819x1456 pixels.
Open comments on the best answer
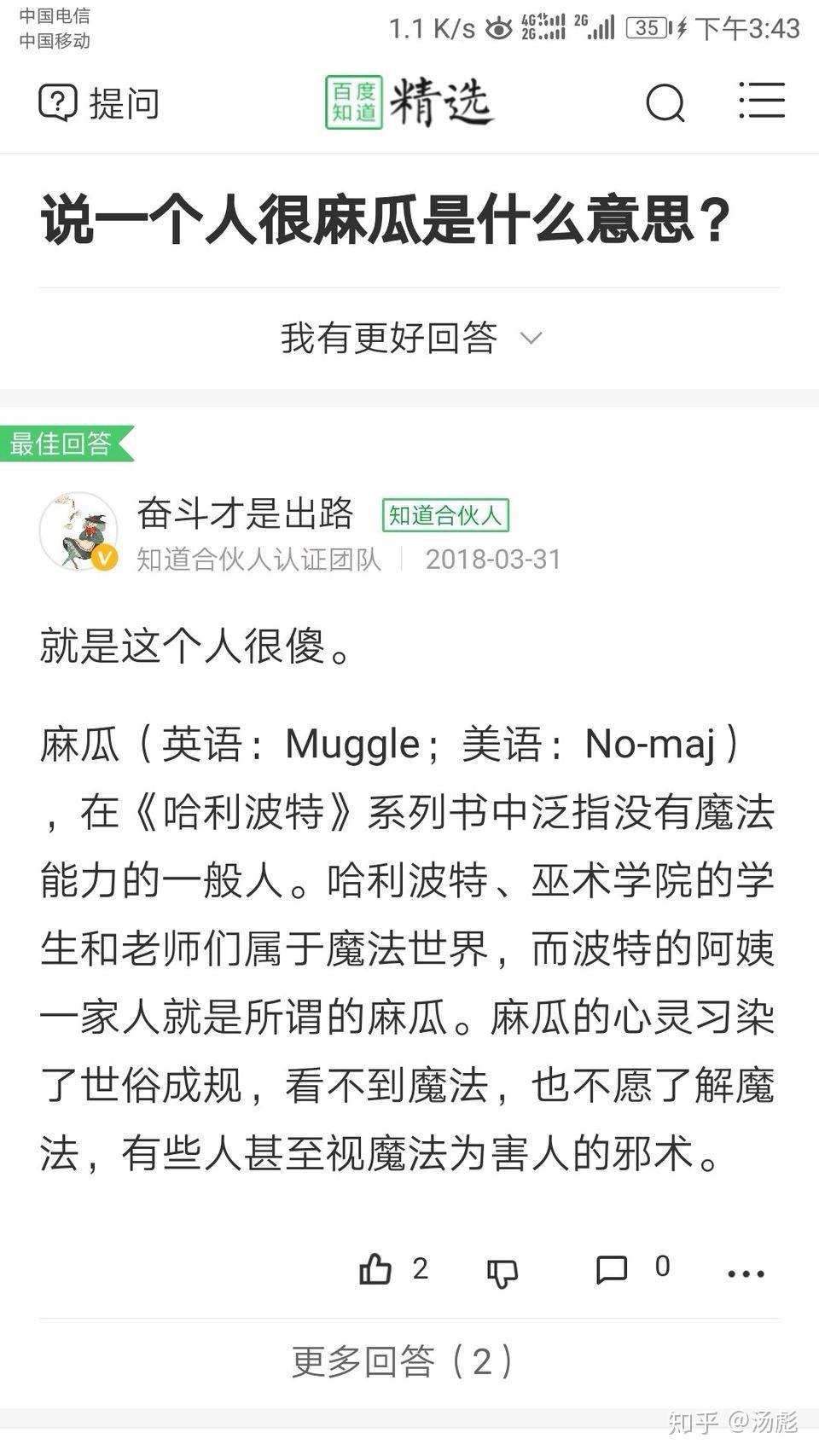(x=612, y=1270)
